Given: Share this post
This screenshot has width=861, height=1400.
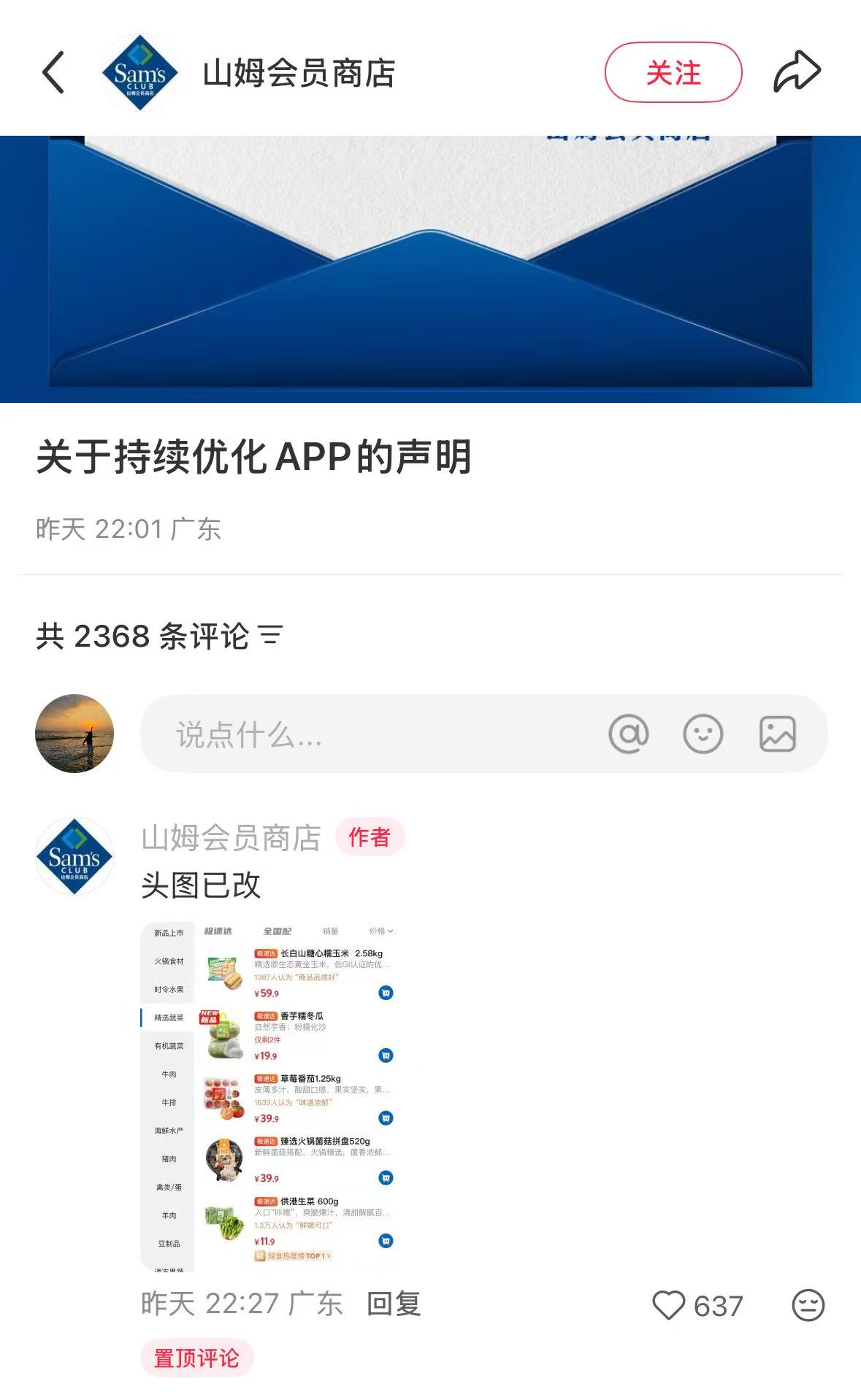Looking at the screenshot, I should tap(797, 72).
